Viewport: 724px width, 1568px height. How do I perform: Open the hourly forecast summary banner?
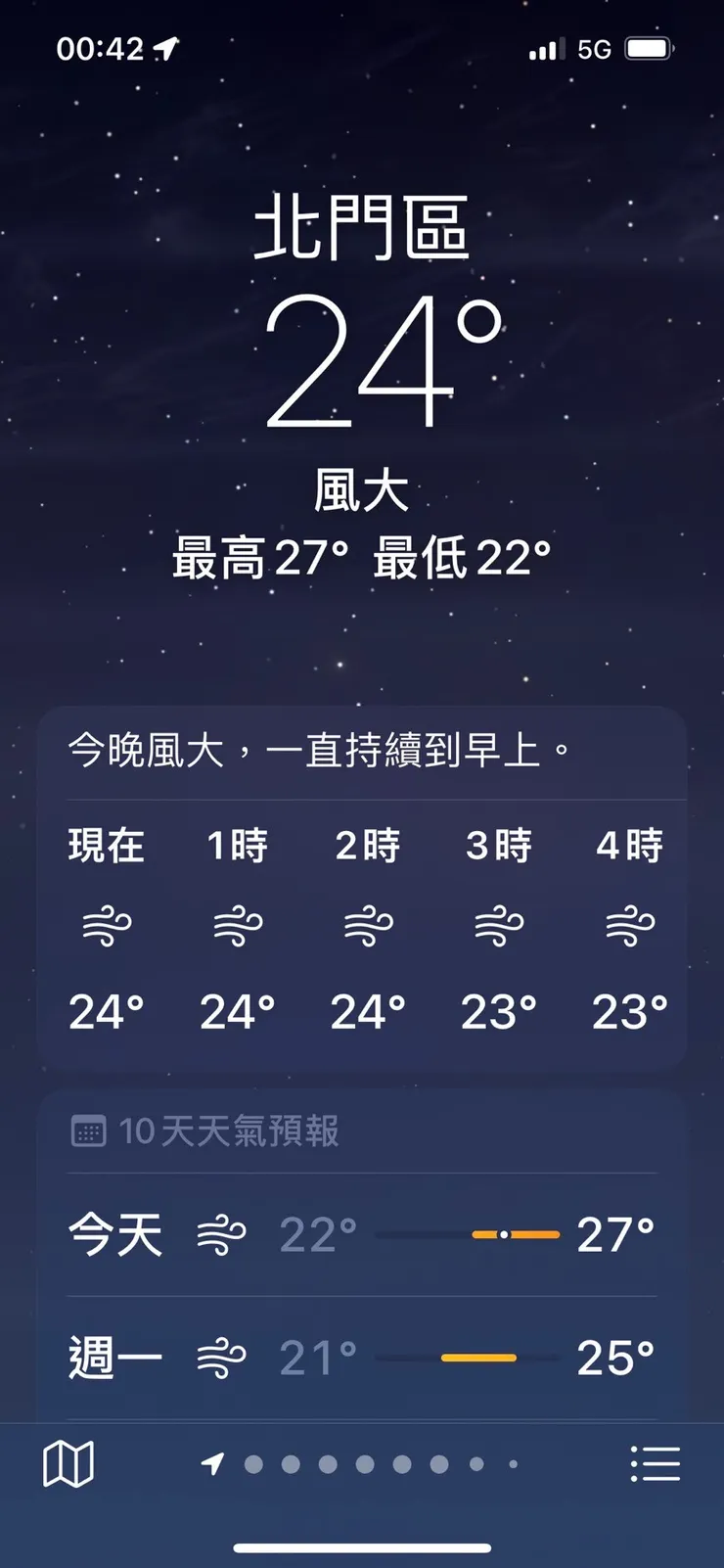362,750
